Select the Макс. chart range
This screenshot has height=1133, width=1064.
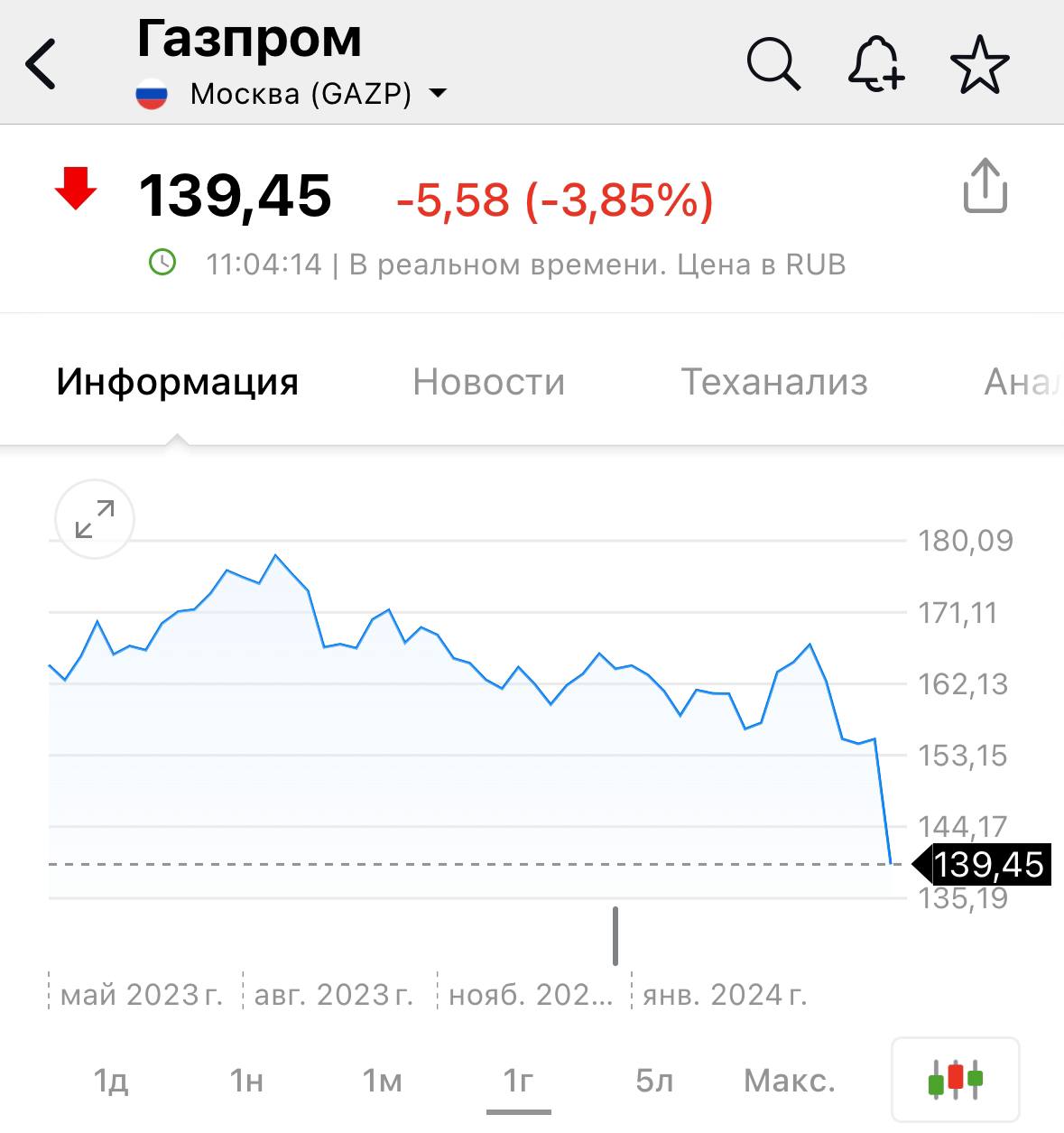coord(790,1081)
